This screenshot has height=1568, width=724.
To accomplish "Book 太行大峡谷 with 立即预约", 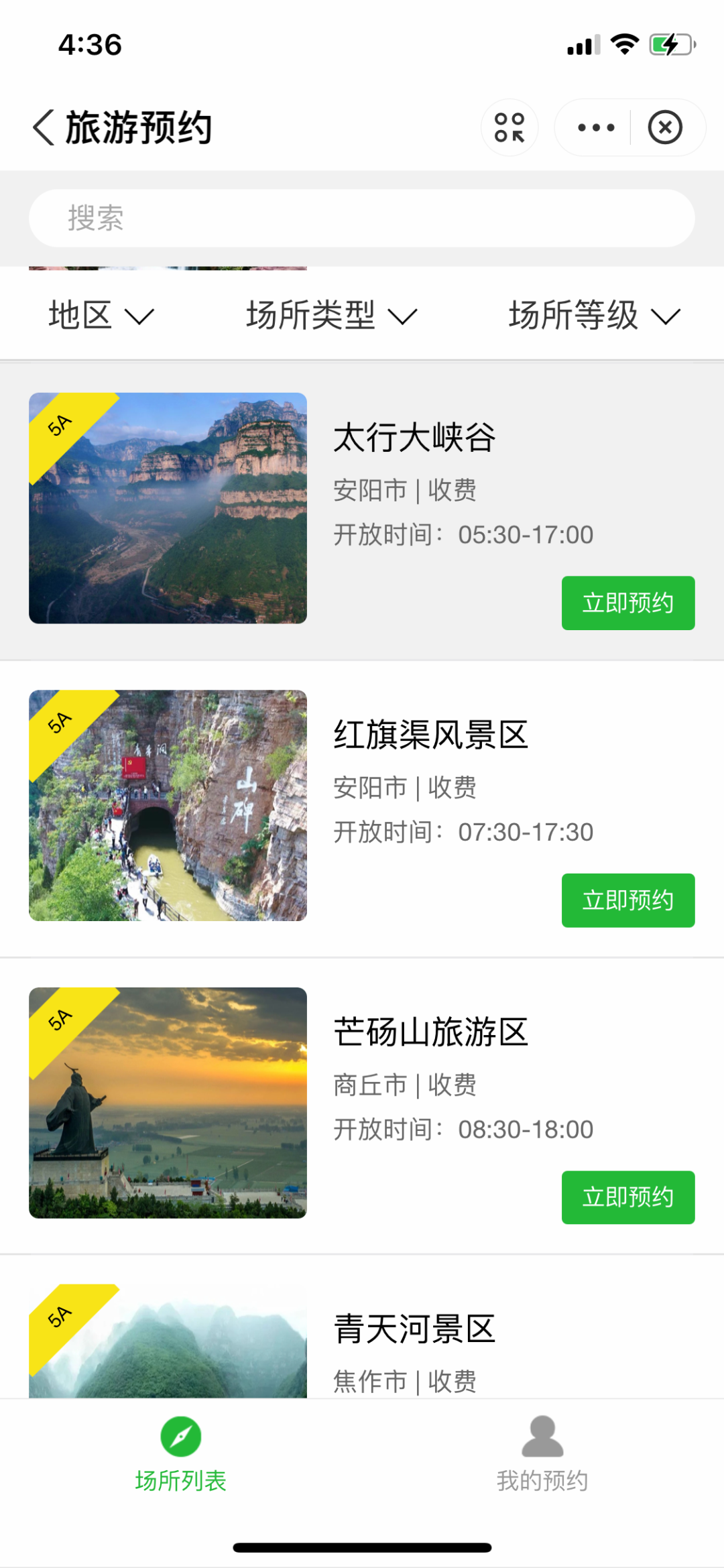I will point(628,603).
